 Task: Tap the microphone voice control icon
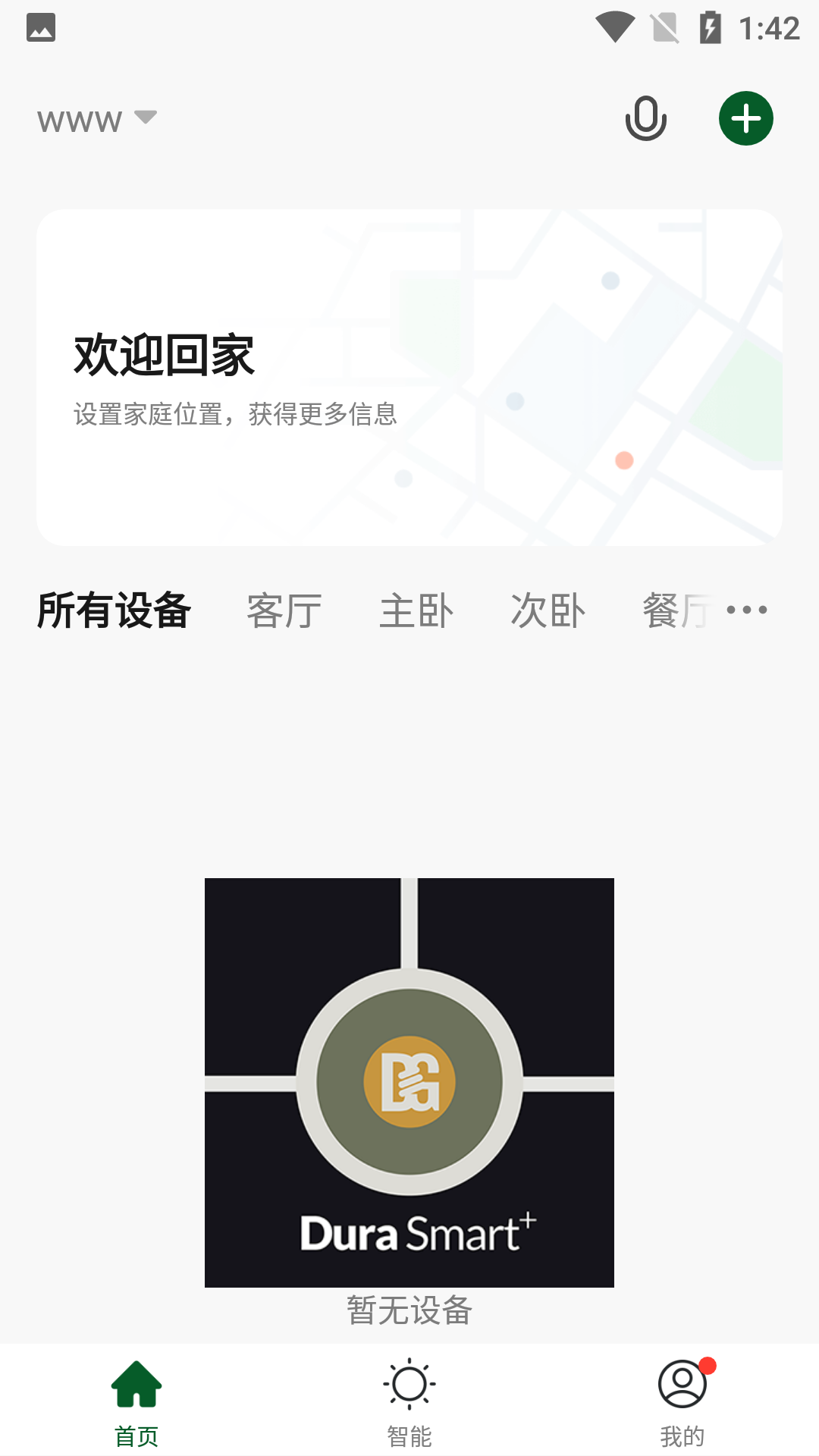pyautogui.click(x=645, y=118)
